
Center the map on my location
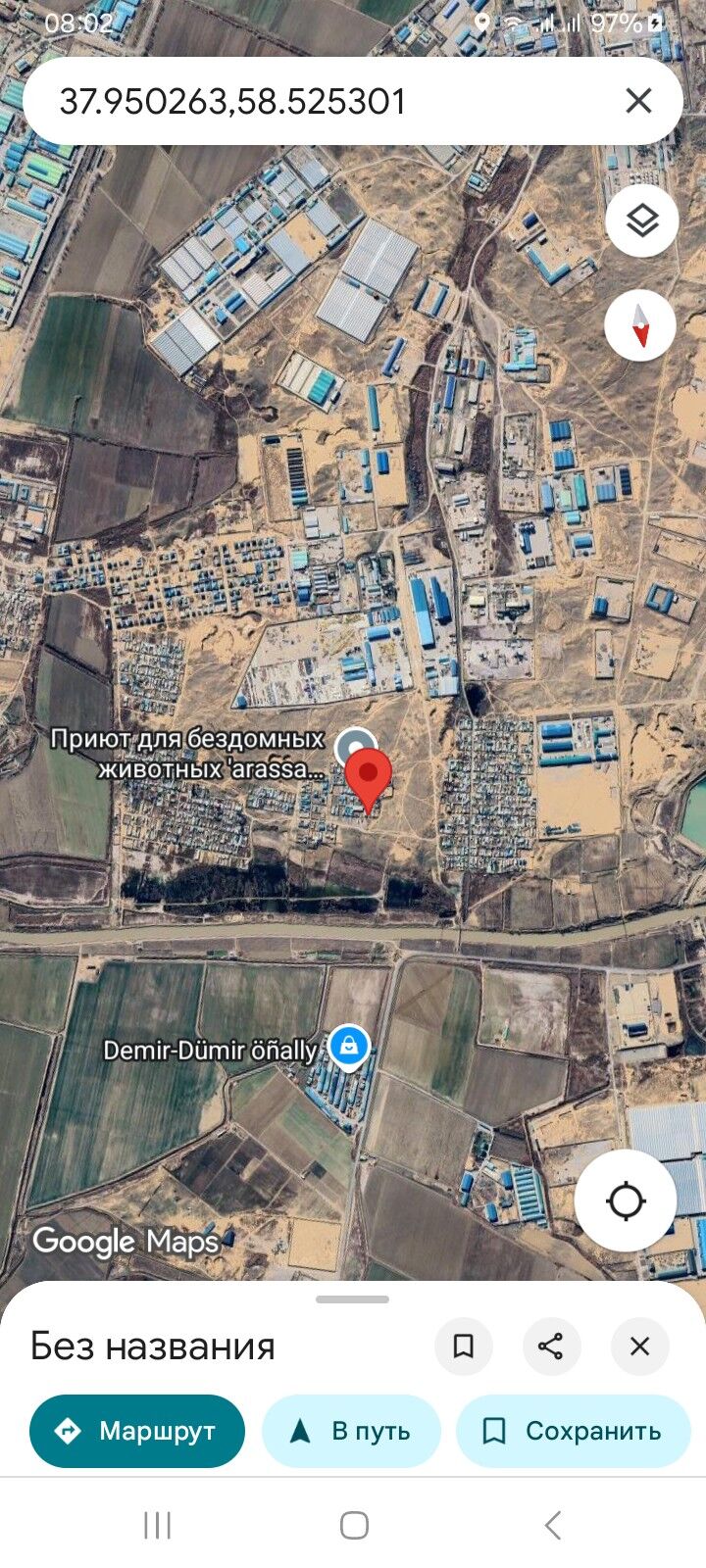click(626, 1200)
